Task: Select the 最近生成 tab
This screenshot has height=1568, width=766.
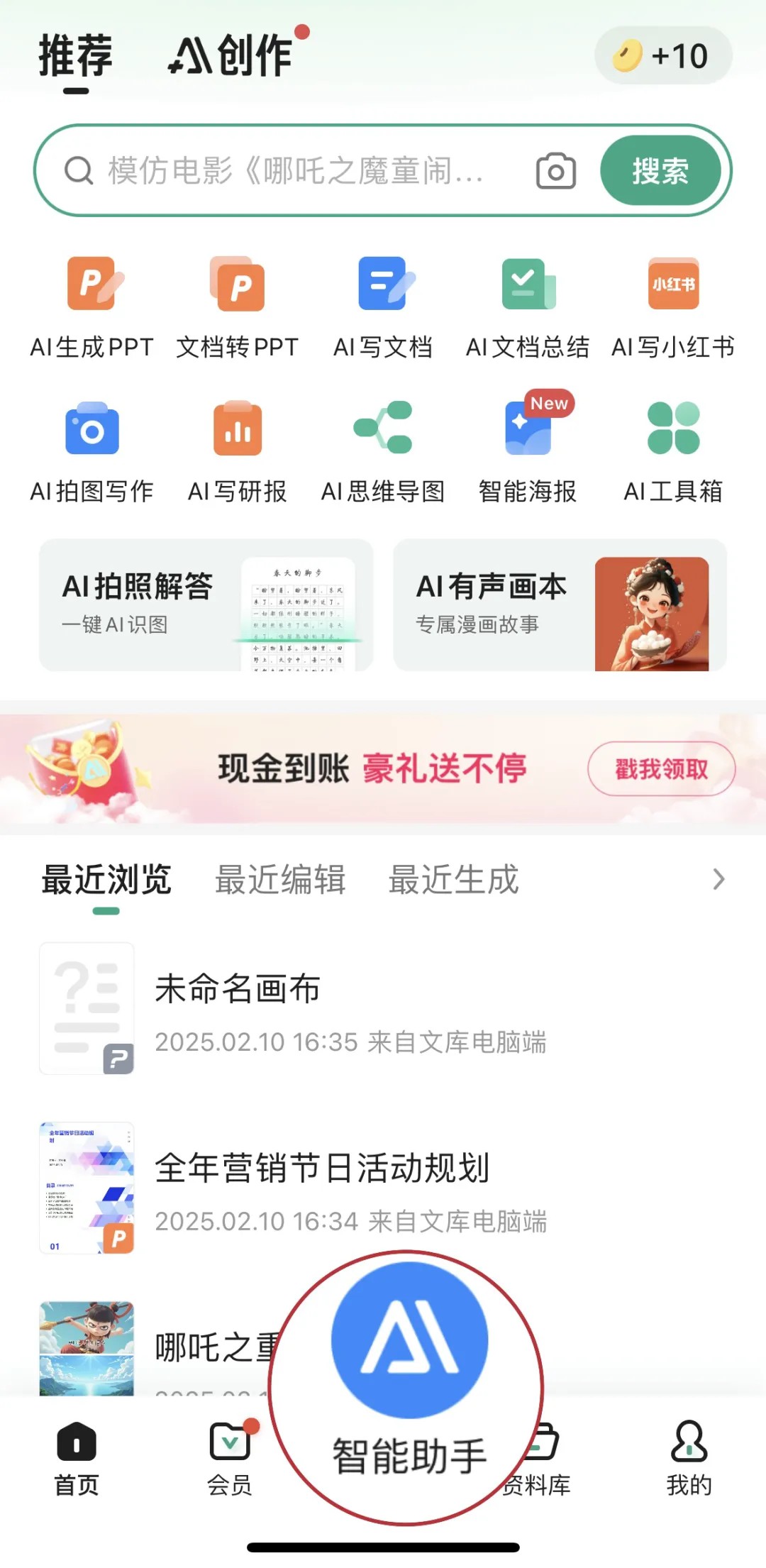Action: pyautogui.click(x=454, y=880)
